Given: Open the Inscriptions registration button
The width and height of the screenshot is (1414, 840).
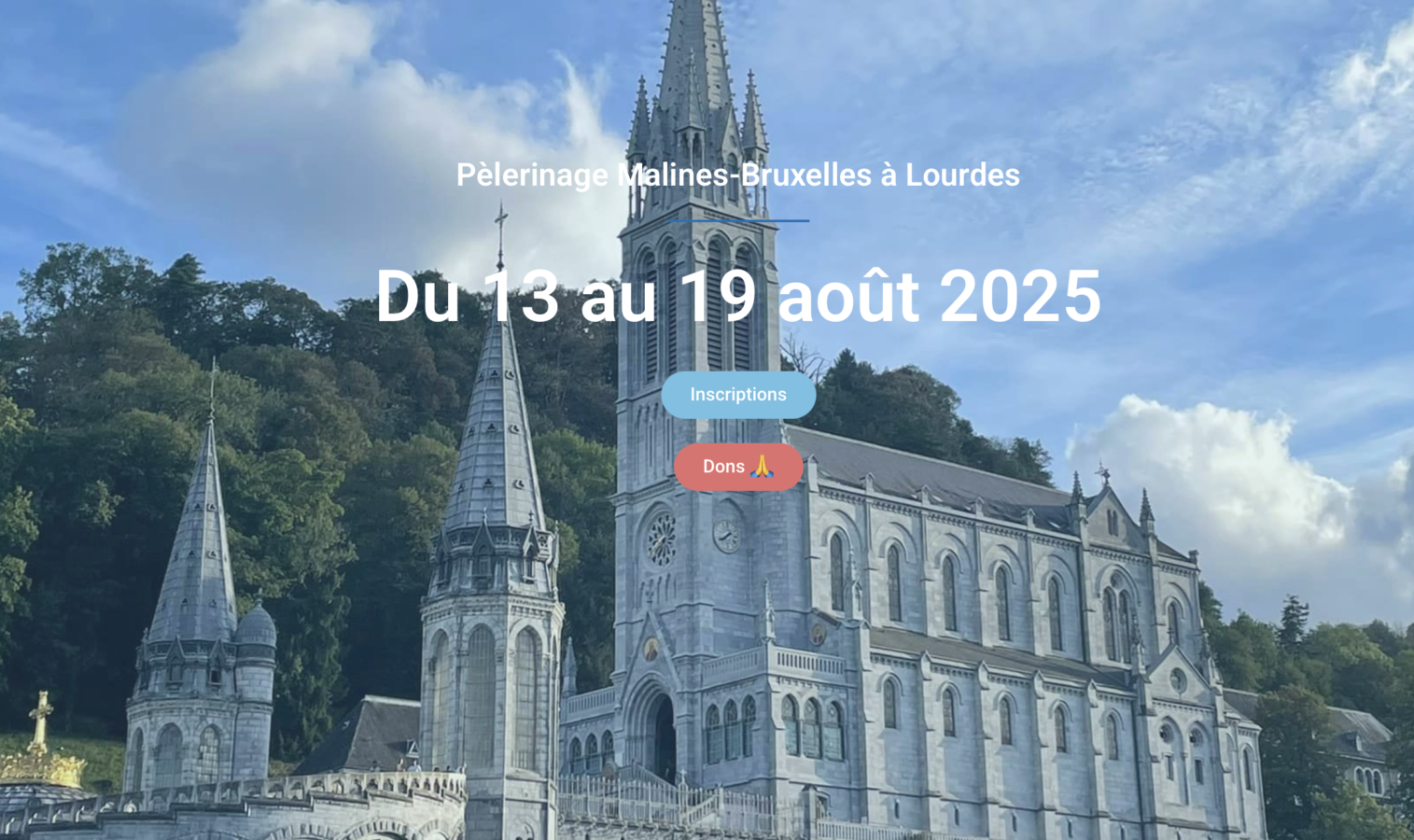Looking at the screenshot, I should pos(737,395).
